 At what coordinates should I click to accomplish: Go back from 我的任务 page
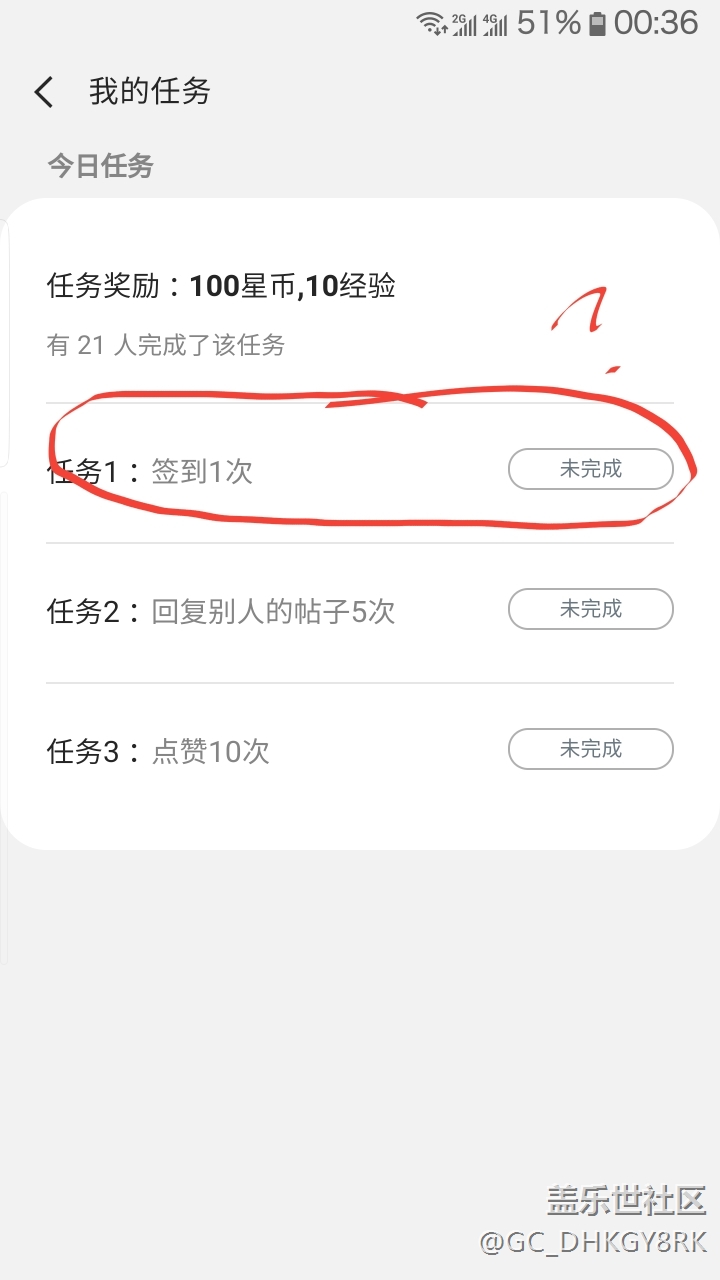(x=43, y=92)
